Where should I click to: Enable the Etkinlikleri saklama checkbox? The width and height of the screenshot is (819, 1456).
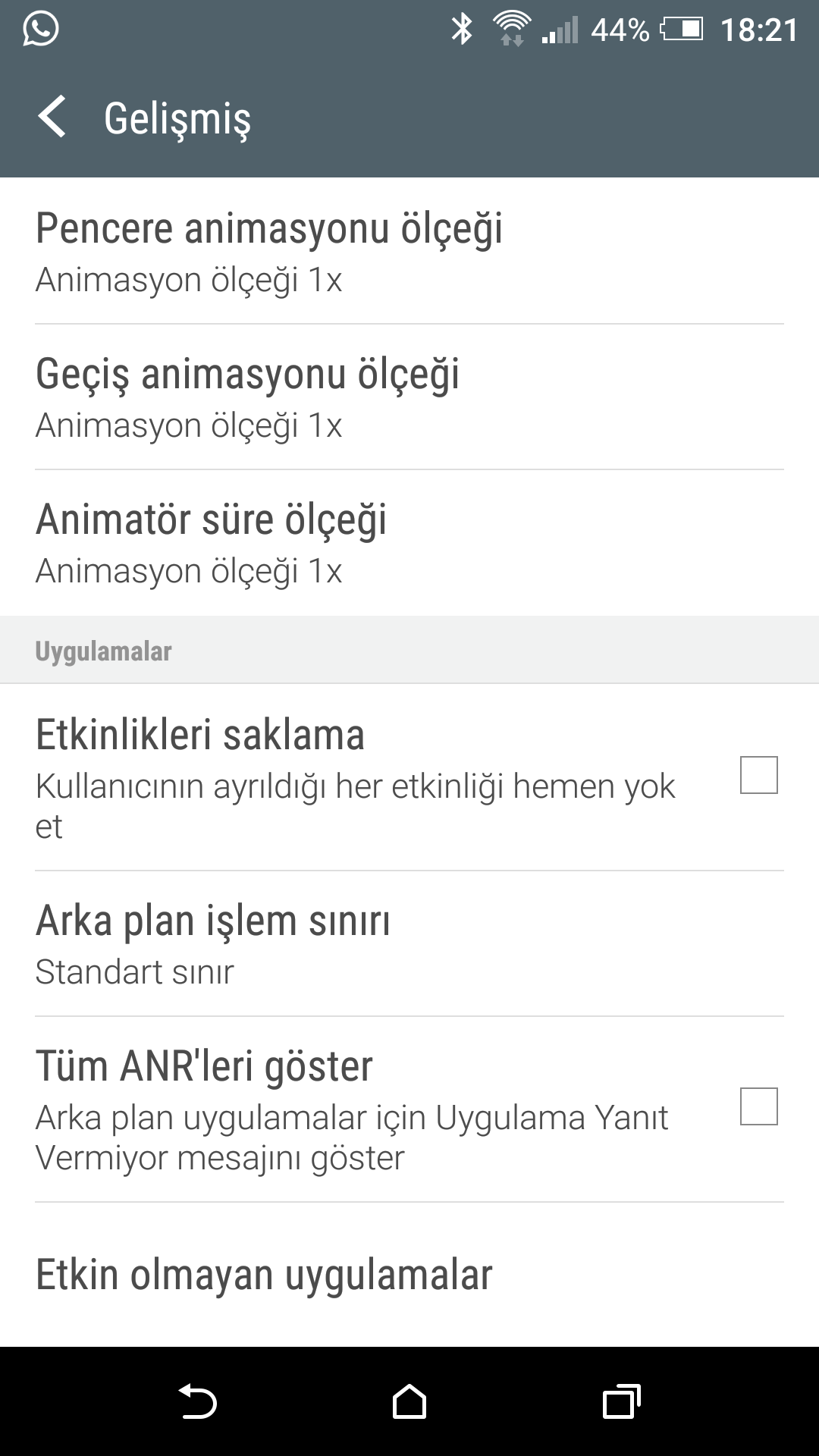758,775
